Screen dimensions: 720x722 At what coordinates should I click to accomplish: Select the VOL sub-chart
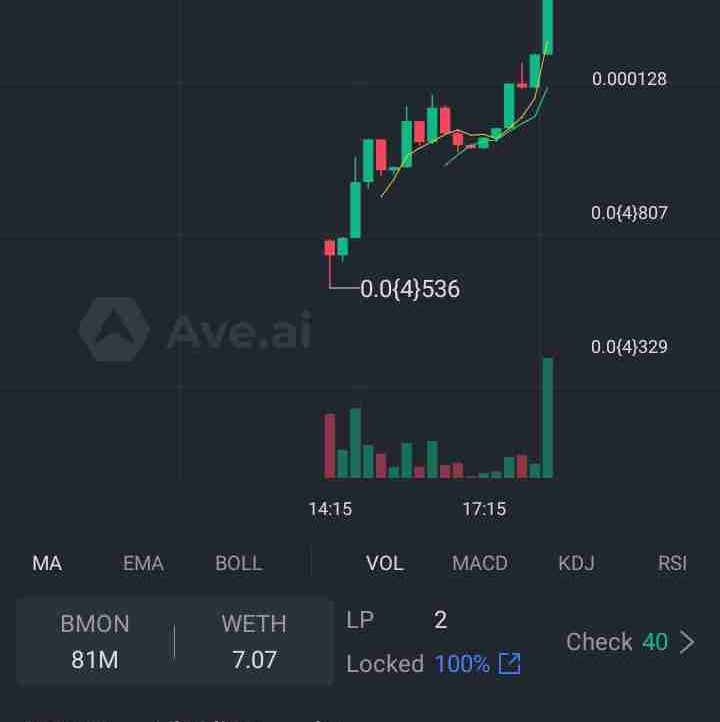click(385, 563)
